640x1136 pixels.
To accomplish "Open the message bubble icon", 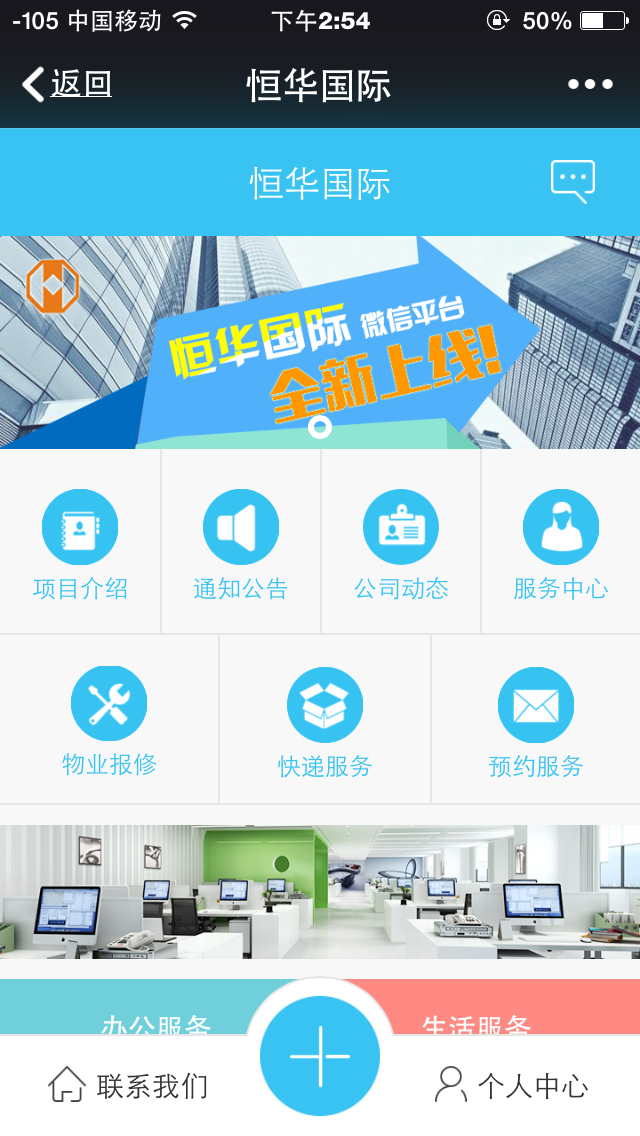I will [x=573, y=181].
